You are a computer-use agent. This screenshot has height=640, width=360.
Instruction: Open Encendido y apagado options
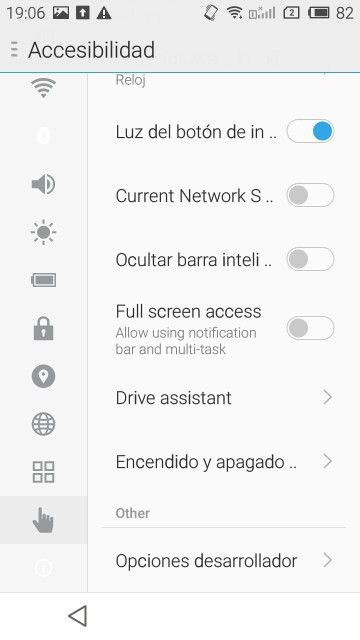click(x=224, y=462)
